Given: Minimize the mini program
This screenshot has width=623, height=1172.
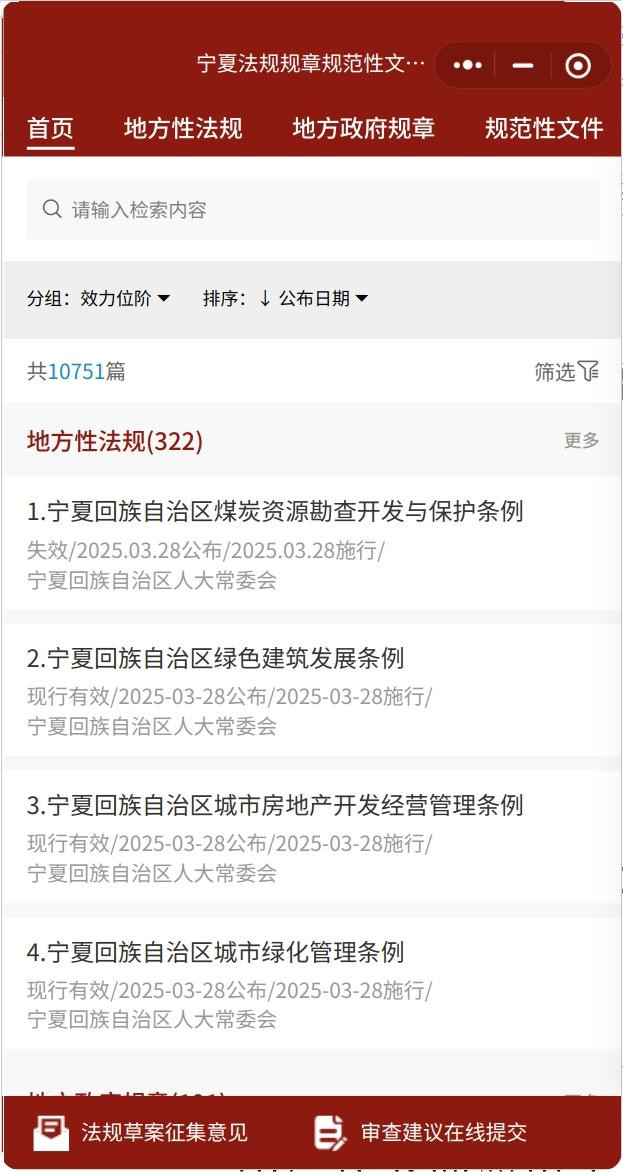Looking at the screenshot, I should click(523, 65).
